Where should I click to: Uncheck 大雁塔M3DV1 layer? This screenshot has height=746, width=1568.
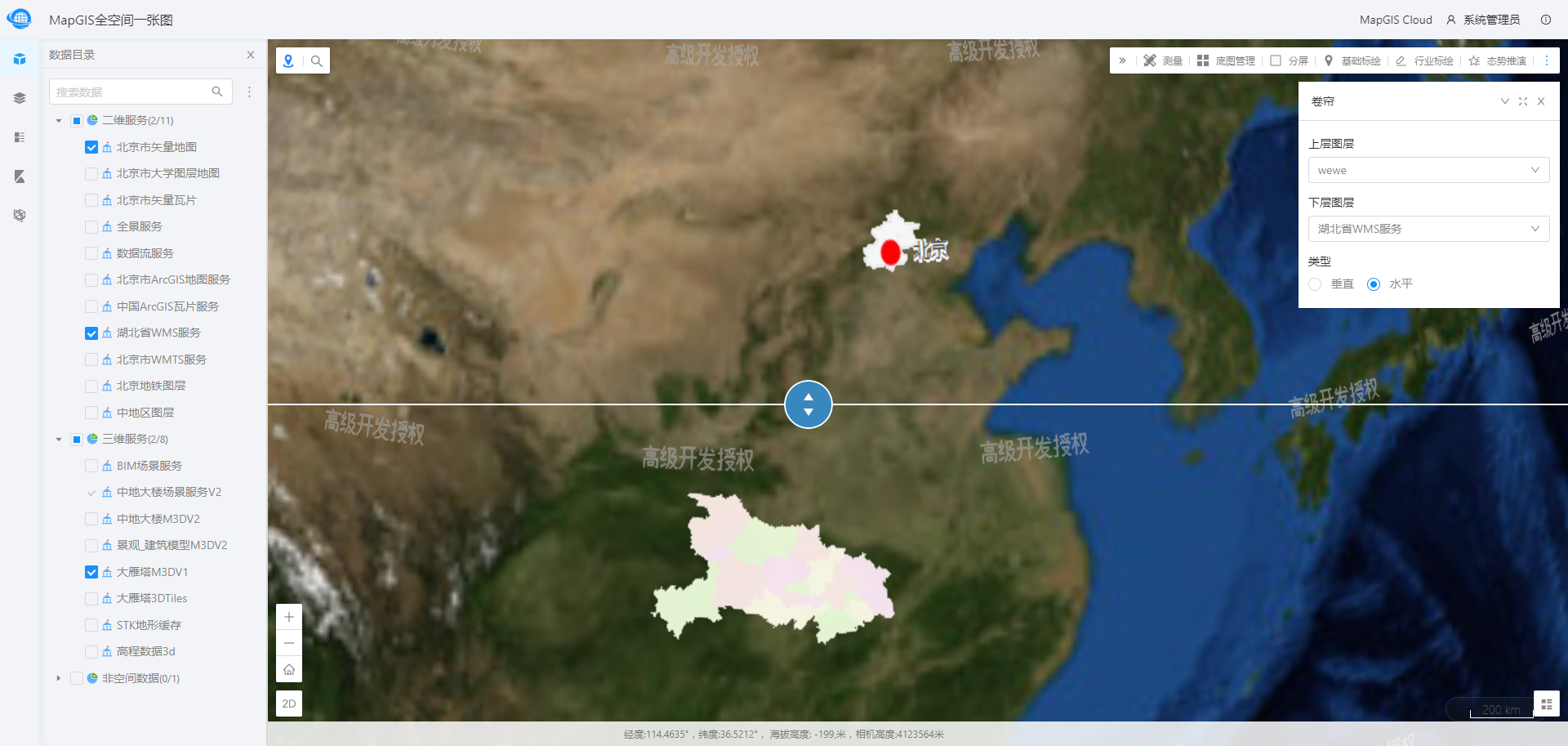coord(91,572)
